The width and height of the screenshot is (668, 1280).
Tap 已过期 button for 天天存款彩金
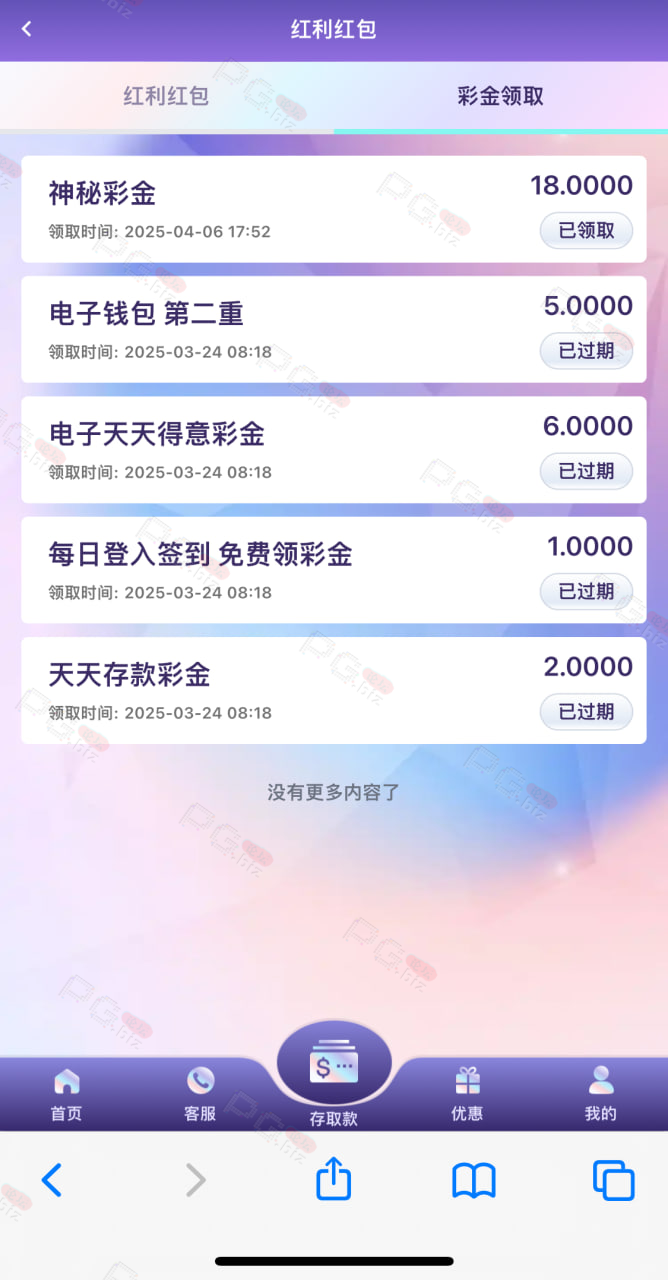coord(586,711)
